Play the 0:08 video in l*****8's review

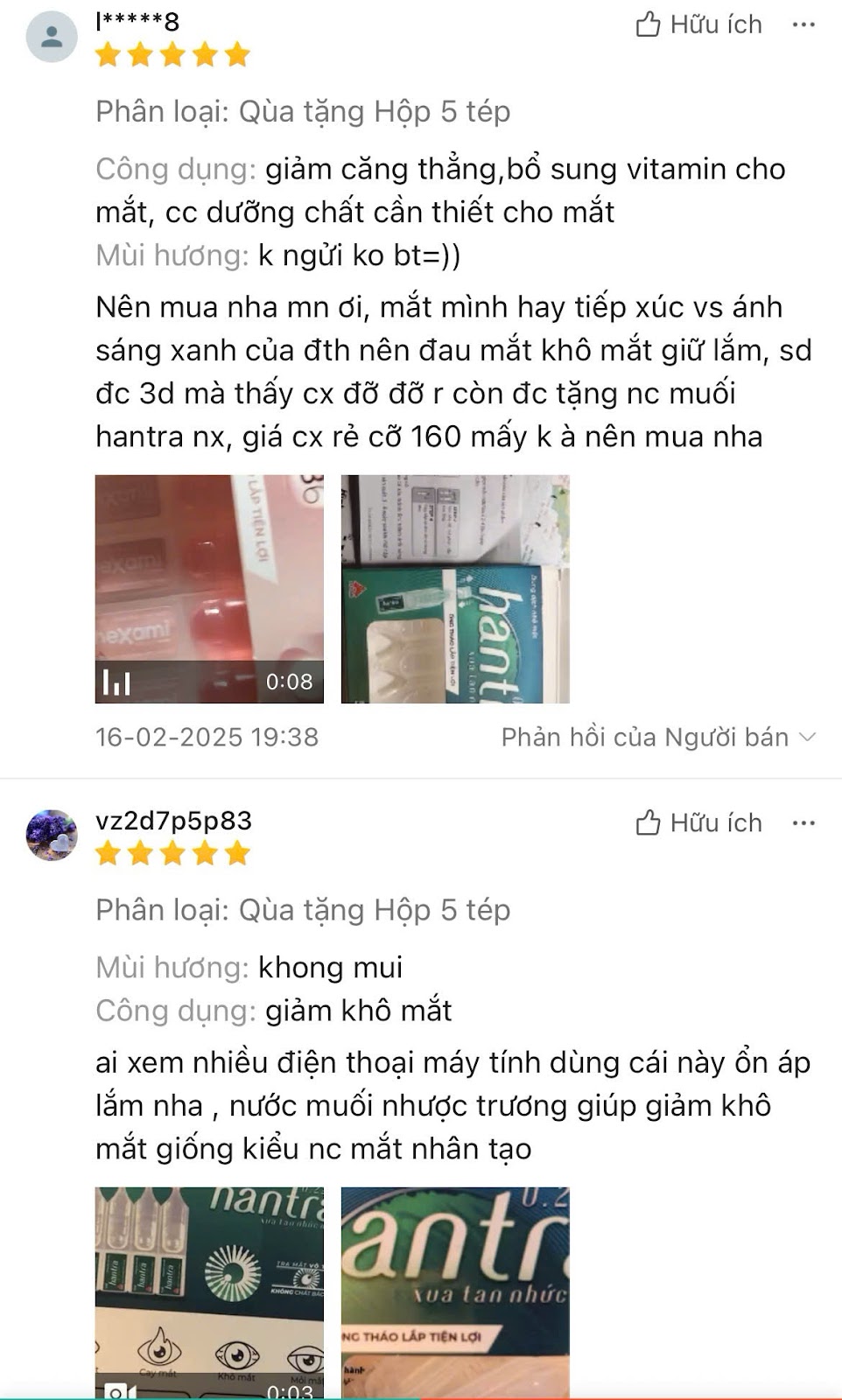(x=209, y=589)
